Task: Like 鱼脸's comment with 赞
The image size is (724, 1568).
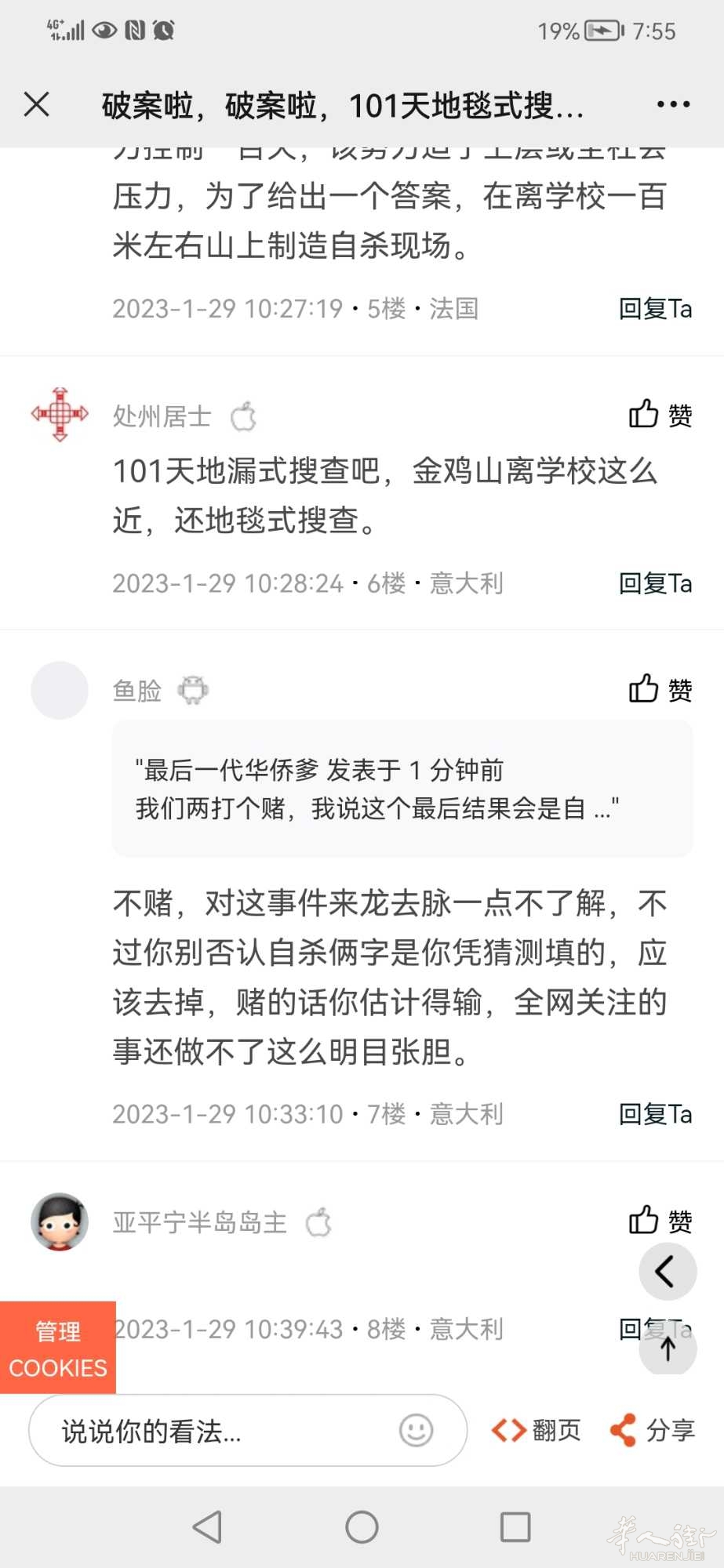Action: 660,690
